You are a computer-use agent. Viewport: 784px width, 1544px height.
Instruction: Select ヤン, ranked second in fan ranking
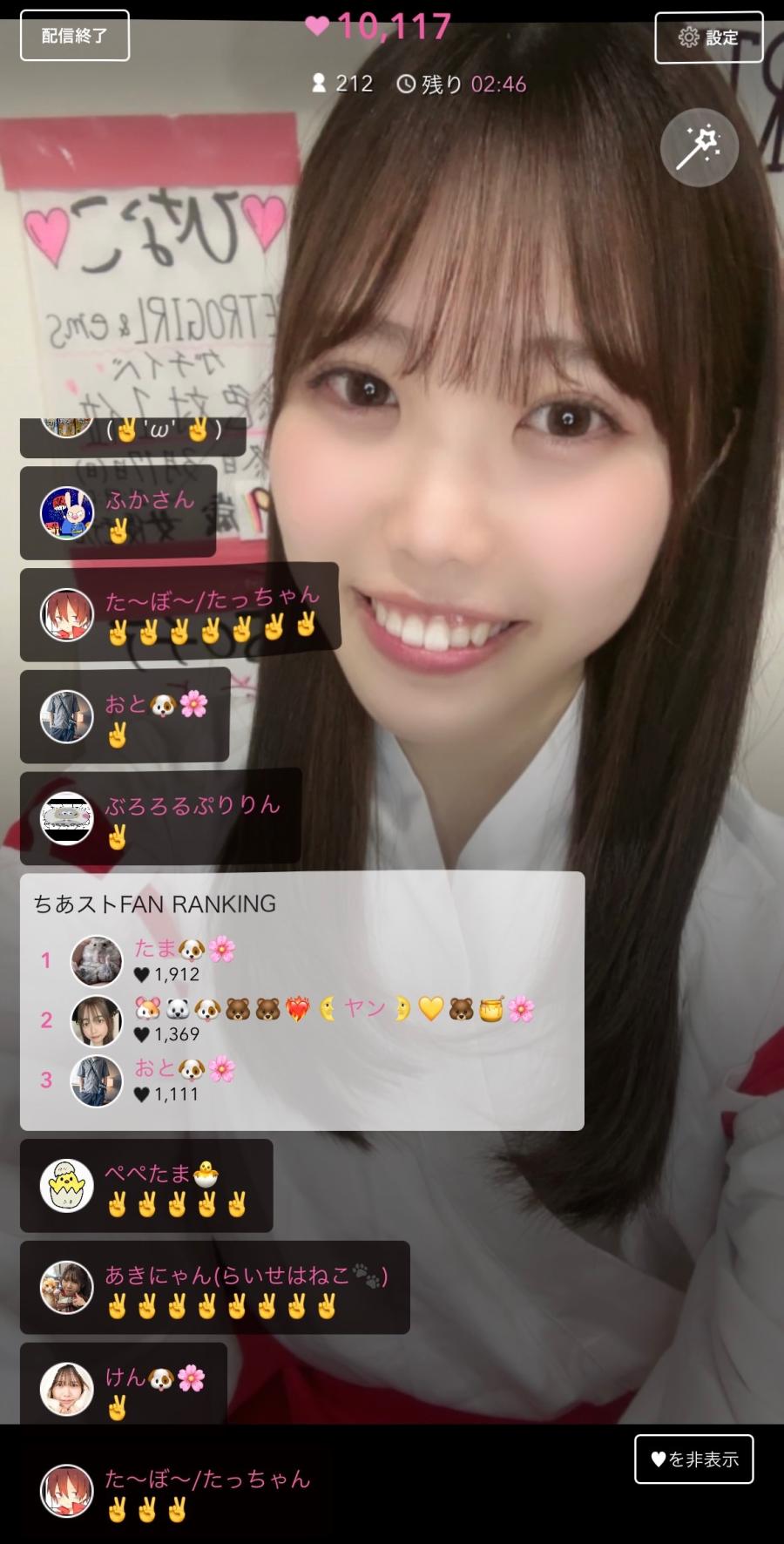[335, 1019]
